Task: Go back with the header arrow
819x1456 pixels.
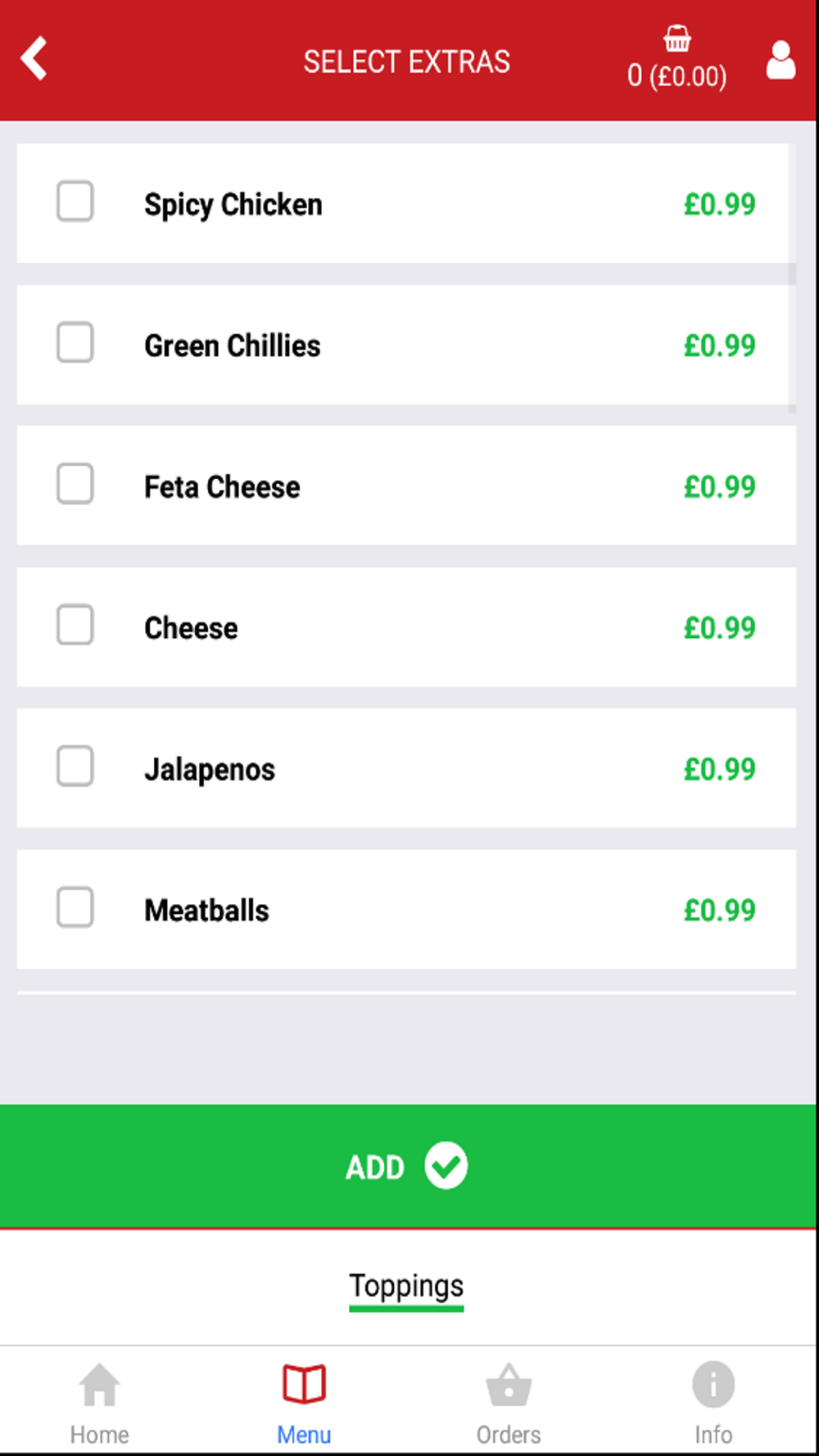Action: [34, 59]
